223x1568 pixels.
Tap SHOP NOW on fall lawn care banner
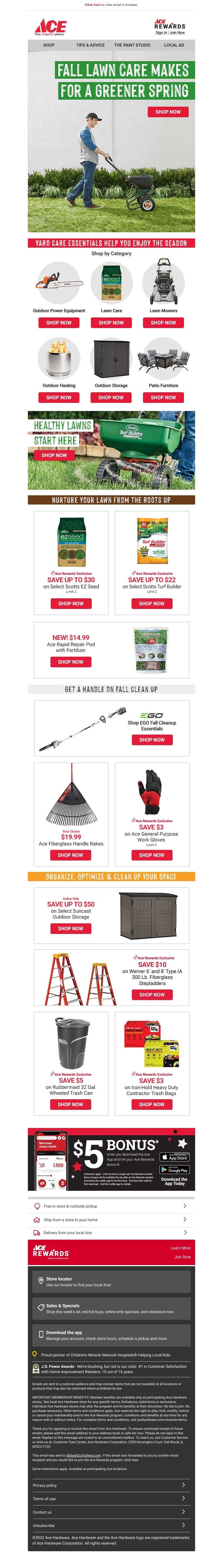tap(168, 112)
